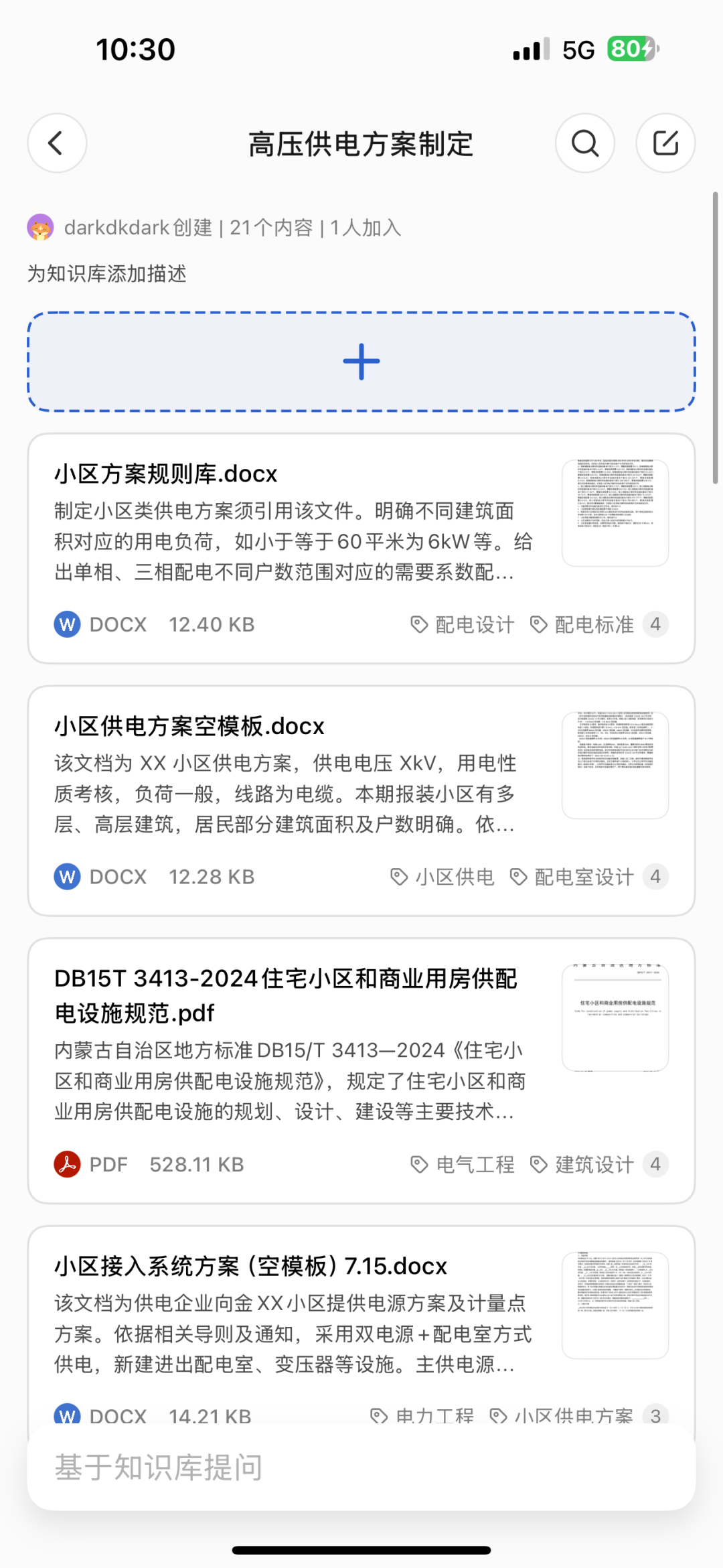Select the 电气工程 tag

pyautogui.click(x=463, y=1165)
